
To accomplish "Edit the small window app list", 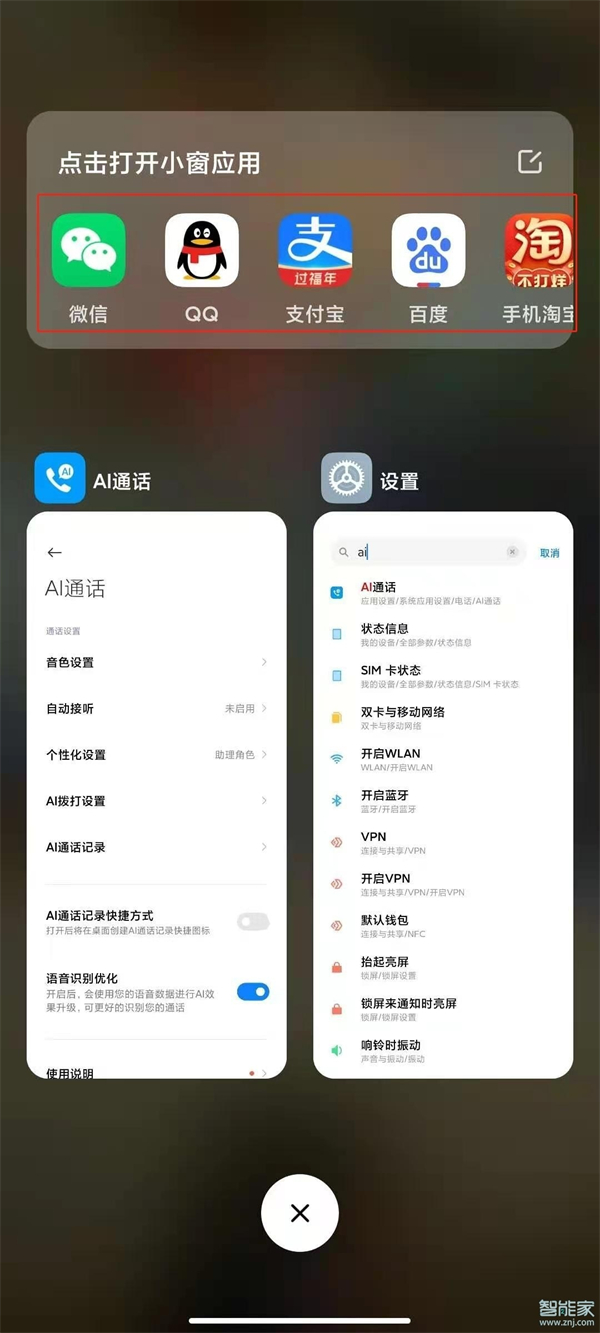I will coord(530,162).
